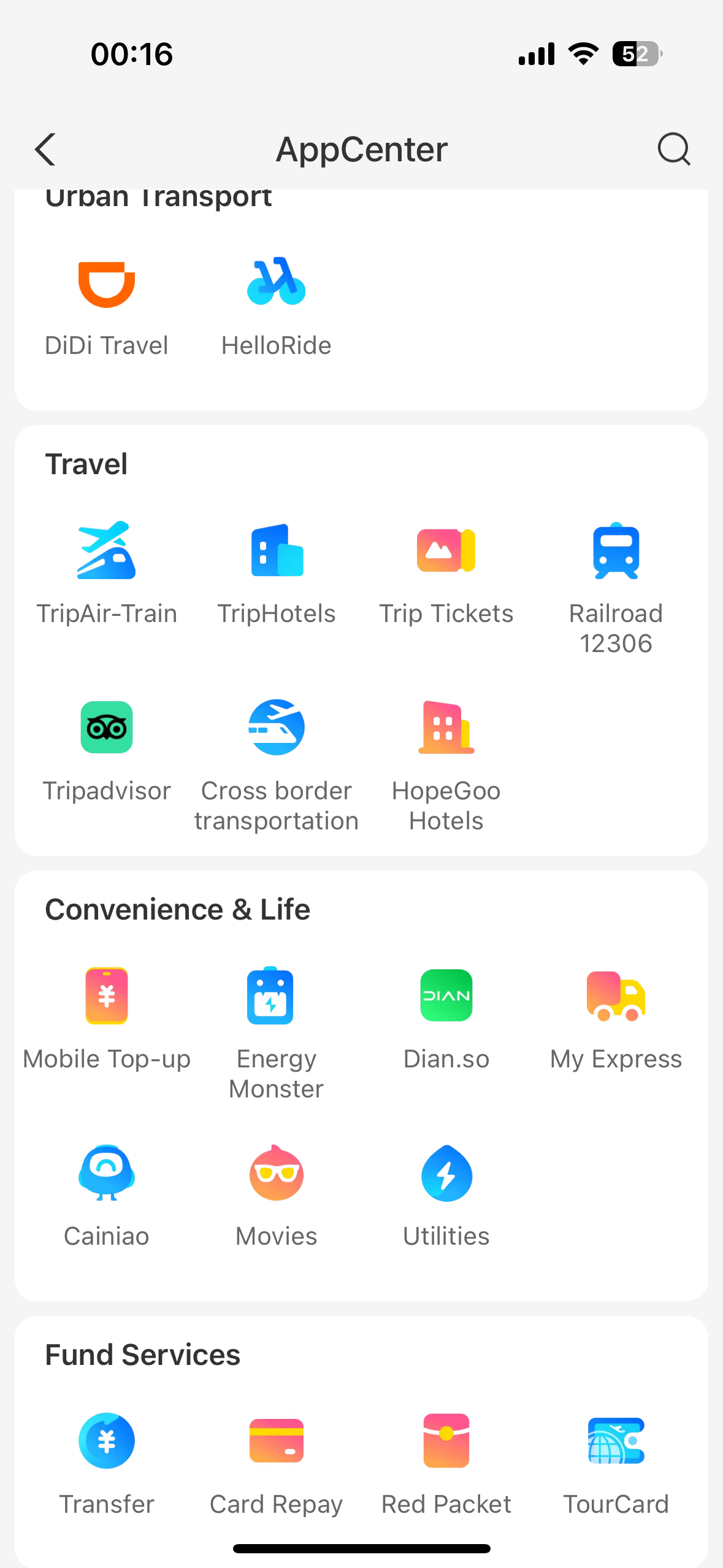Image resolution: width=723 pixels, height=1568 pixels.
Task: Open Movies
Action: pos(276,1173)
